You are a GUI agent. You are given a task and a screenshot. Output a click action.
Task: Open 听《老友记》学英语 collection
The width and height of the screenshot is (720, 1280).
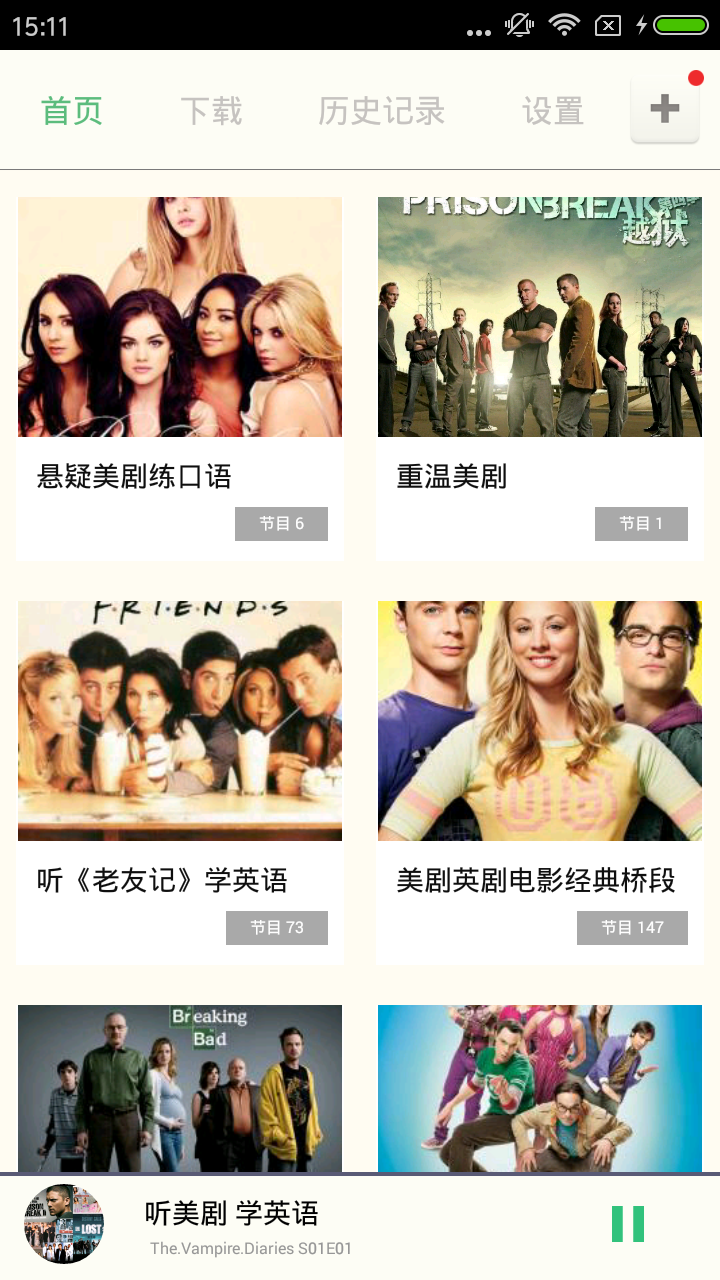(180, 780)
